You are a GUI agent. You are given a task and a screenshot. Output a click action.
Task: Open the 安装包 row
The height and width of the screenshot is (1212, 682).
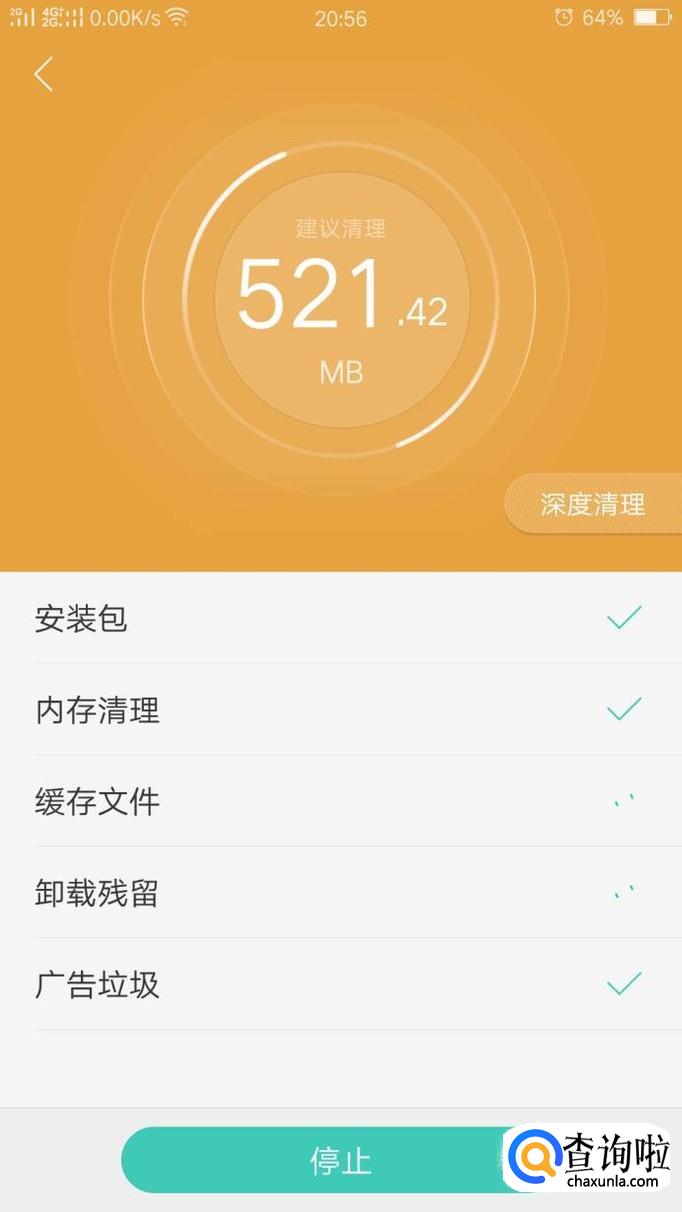pyautogui.click(x=340, y=618)
